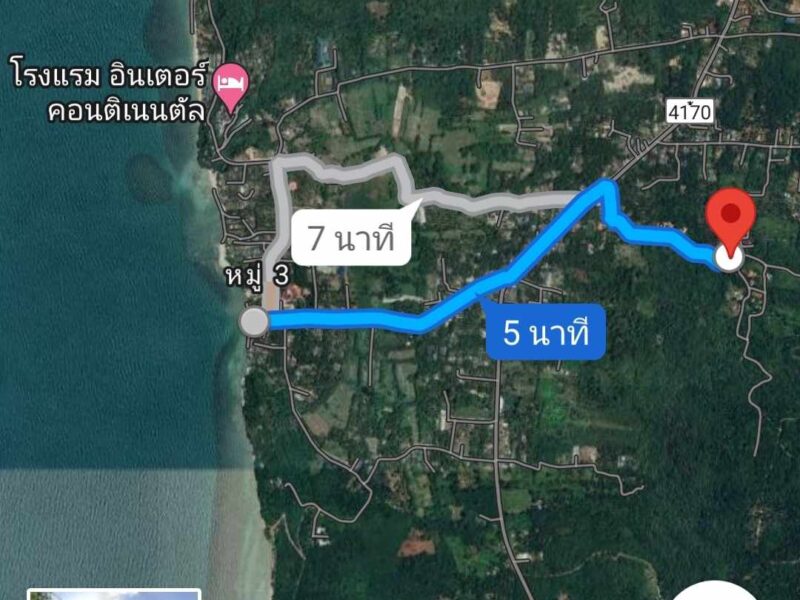The height and width of the screenshot is (600, 800).
Task: Open the โรงแรม อินเตอร์คอนติเนนตัล hotel pin
Action: coord(232,83)
